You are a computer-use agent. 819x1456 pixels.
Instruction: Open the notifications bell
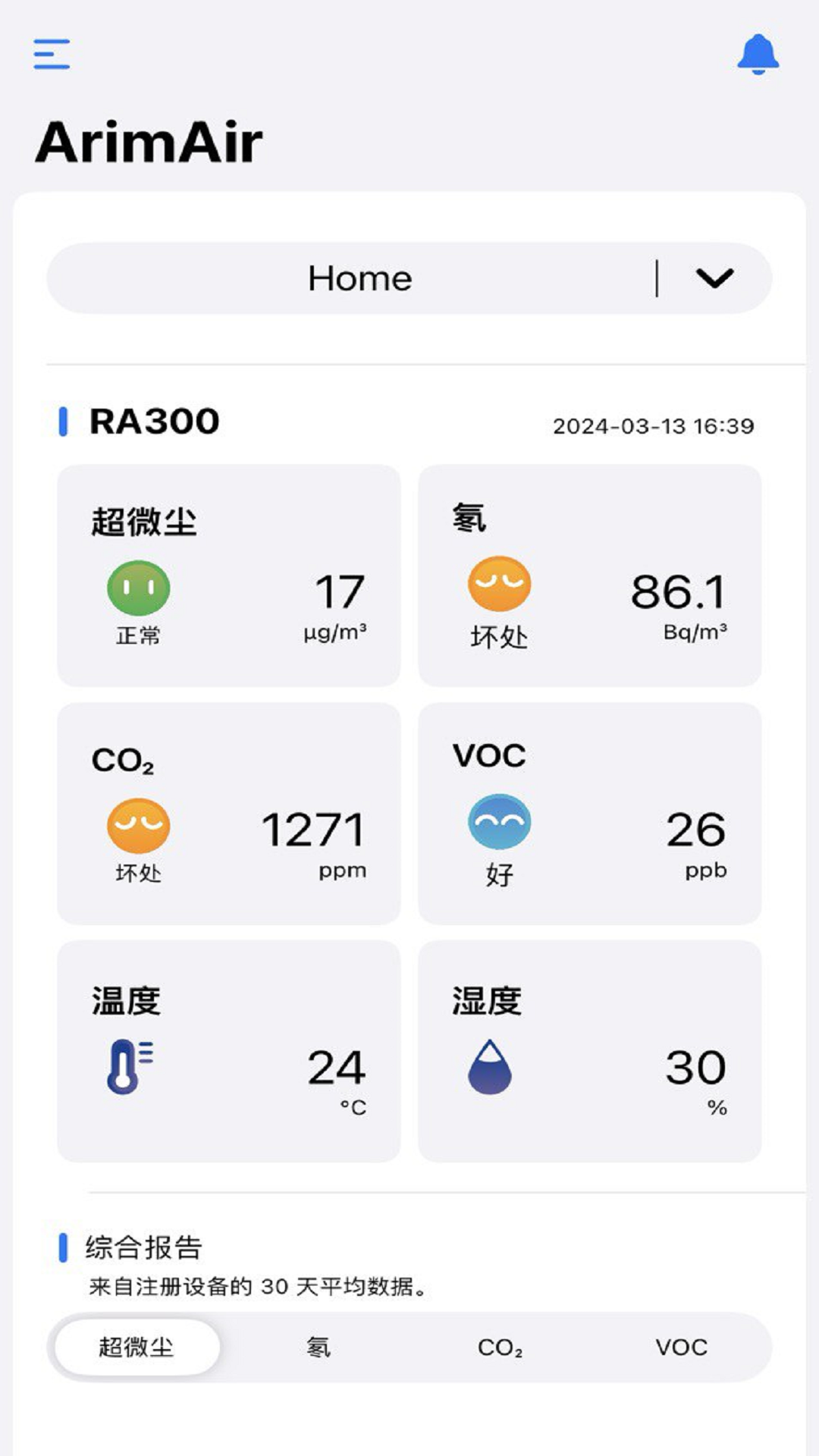point(758,54)
